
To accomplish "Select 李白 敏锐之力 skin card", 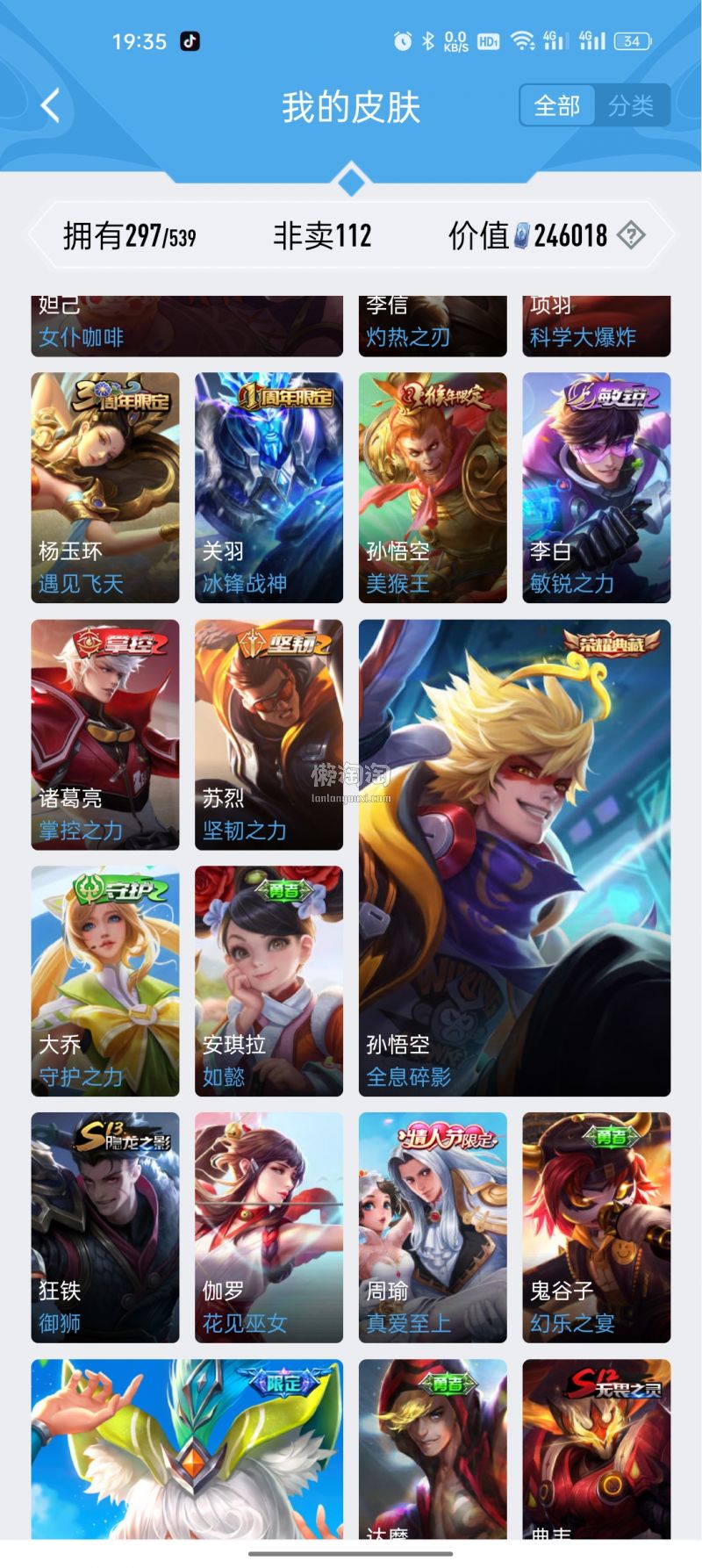I will (x=596, y=487).
